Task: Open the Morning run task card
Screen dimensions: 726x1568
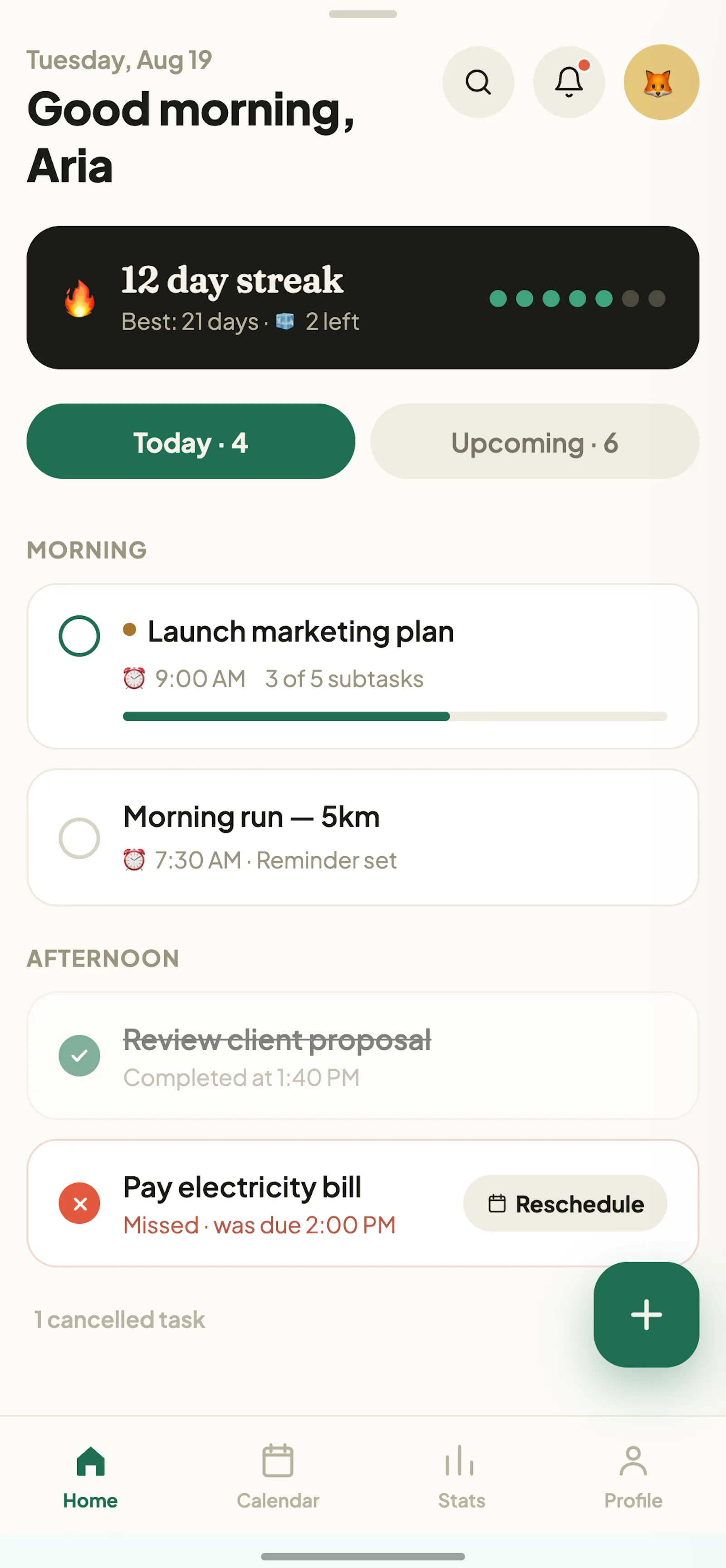Action: pos(363,838)
